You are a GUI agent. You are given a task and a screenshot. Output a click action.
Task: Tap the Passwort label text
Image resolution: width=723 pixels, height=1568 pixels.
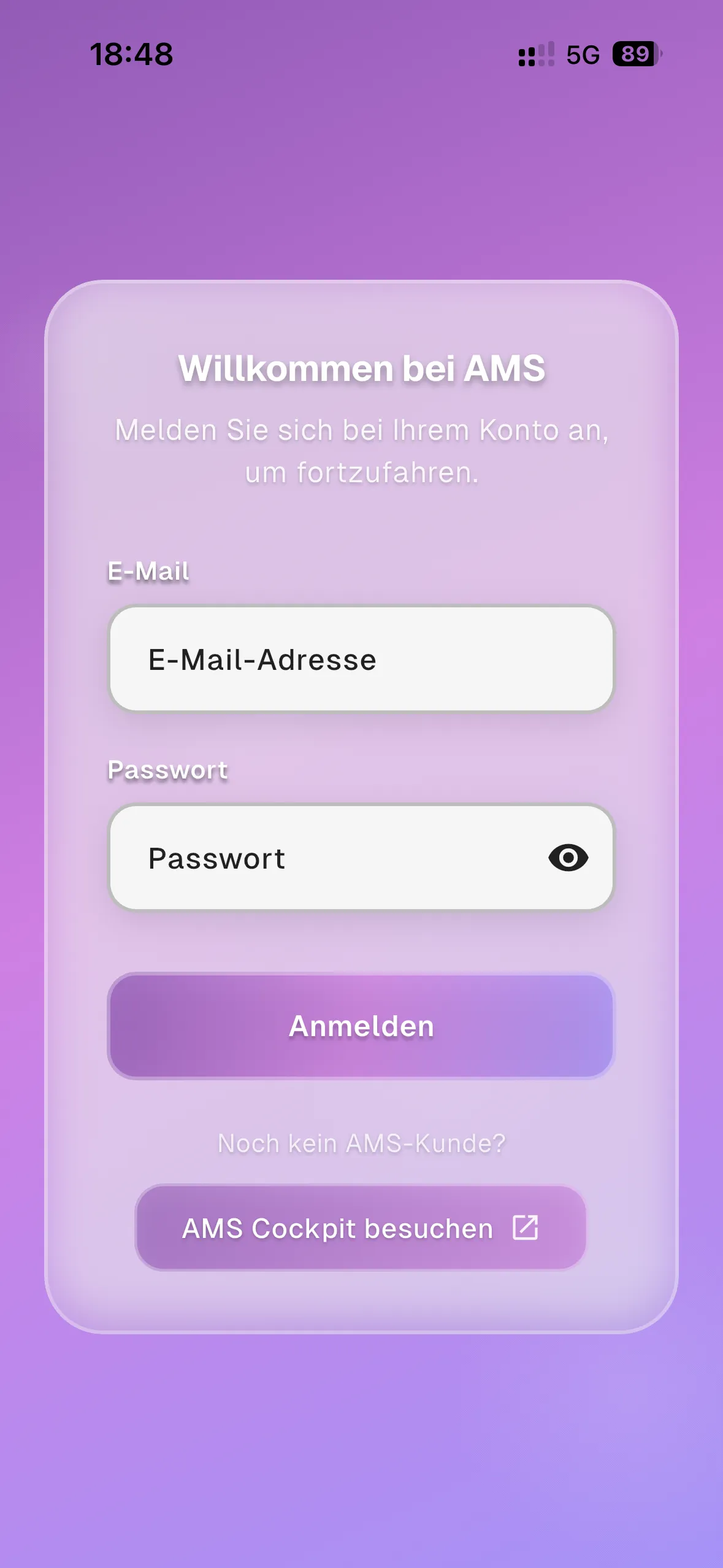[x=167, y=769]
